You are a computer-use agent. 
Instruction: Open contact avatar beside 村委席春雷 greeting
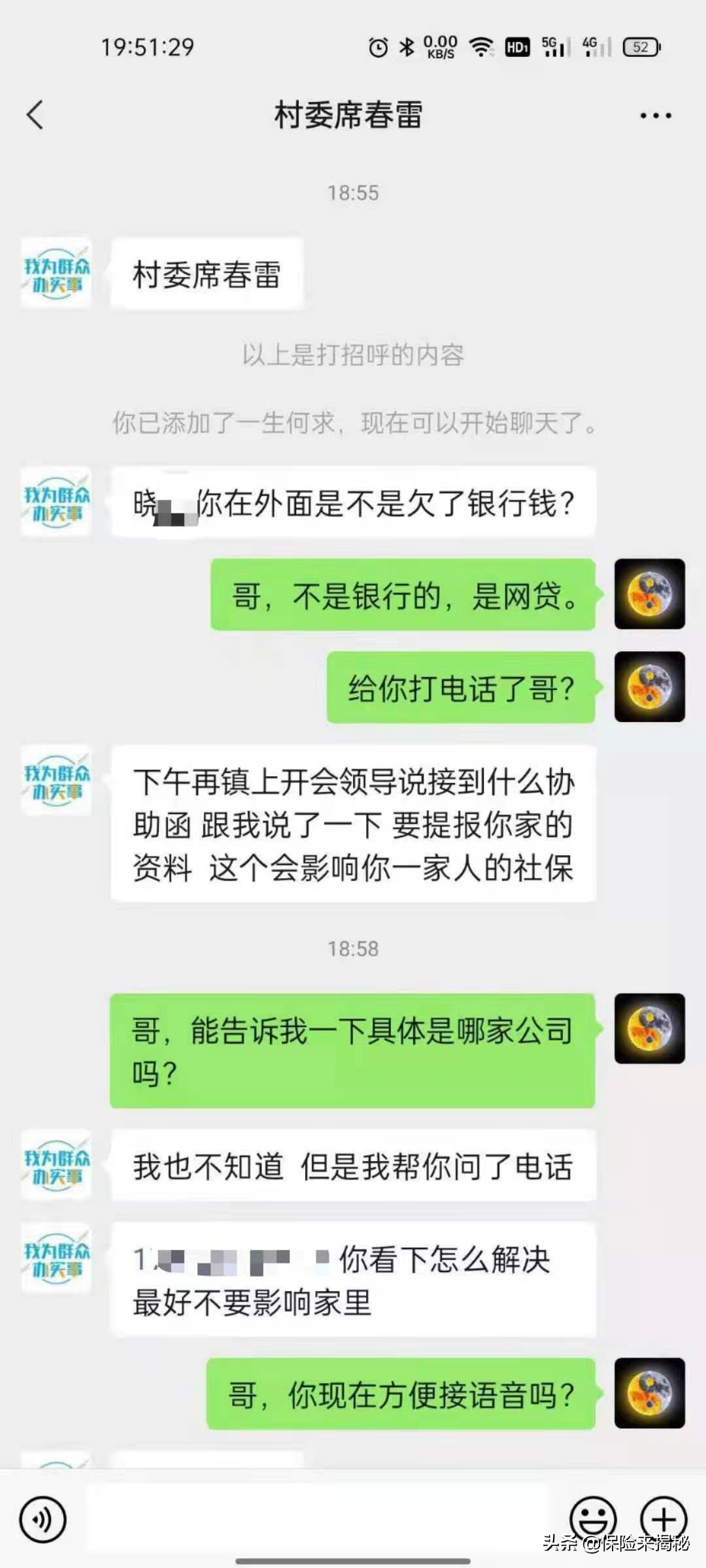click(56, 273)
